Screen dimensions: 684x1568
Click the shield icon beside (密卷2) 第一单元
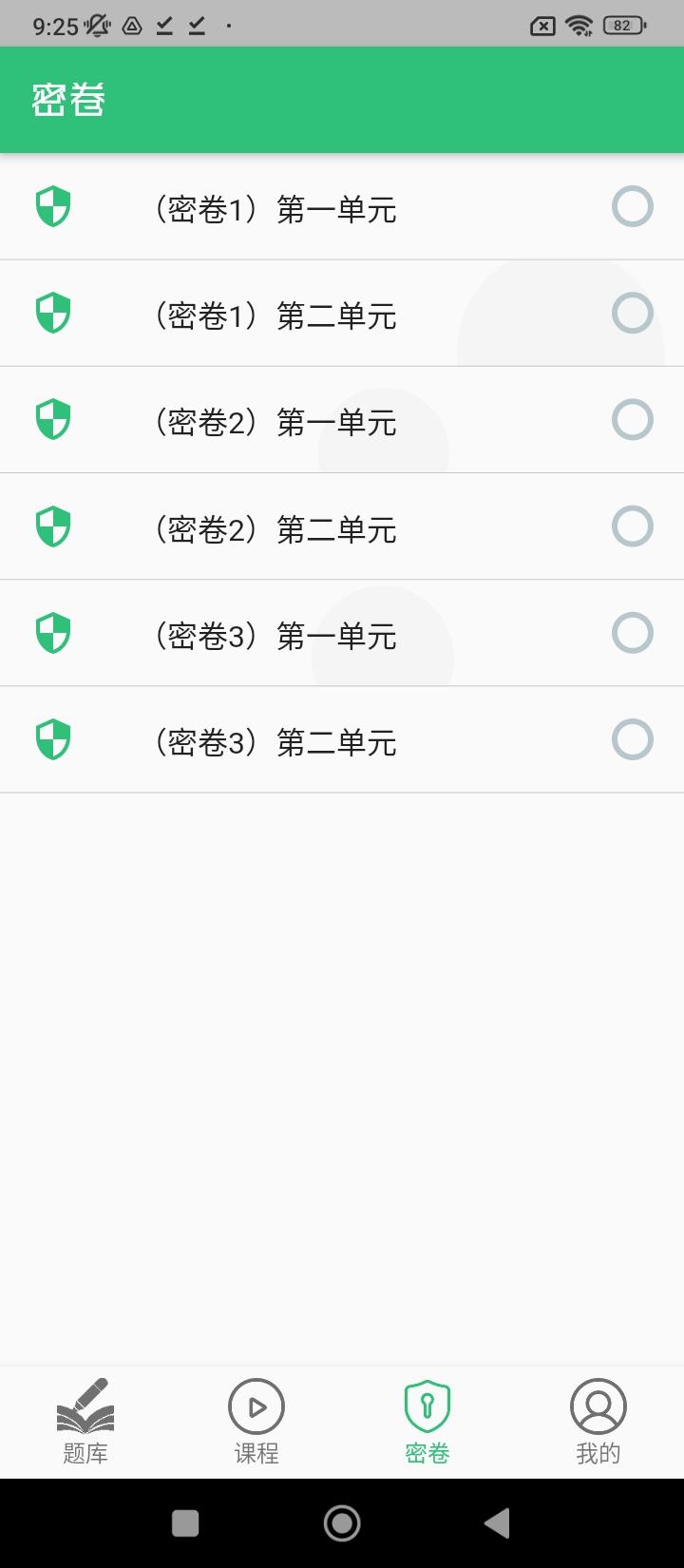pos(54,419)
